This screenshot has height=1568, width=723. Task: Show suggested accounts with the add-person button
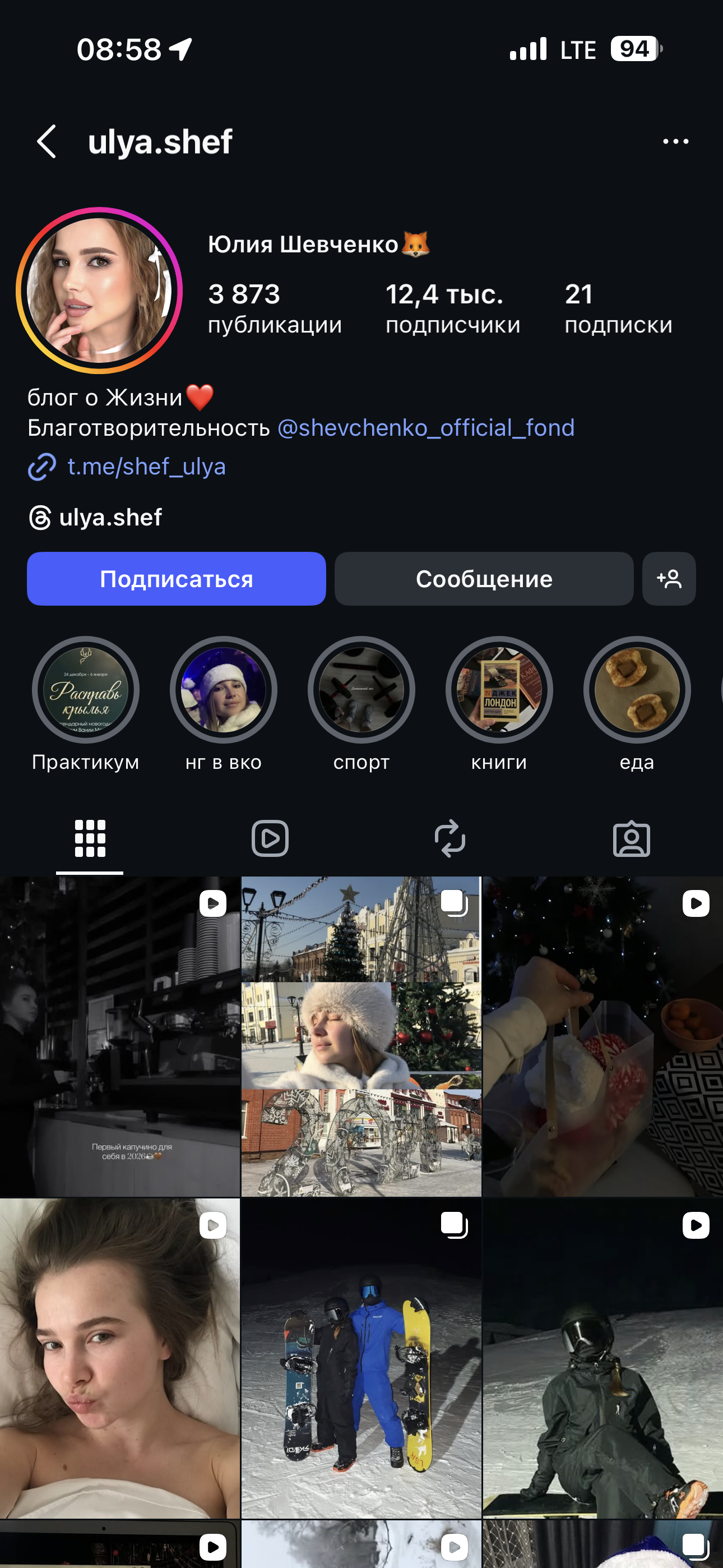669,579
